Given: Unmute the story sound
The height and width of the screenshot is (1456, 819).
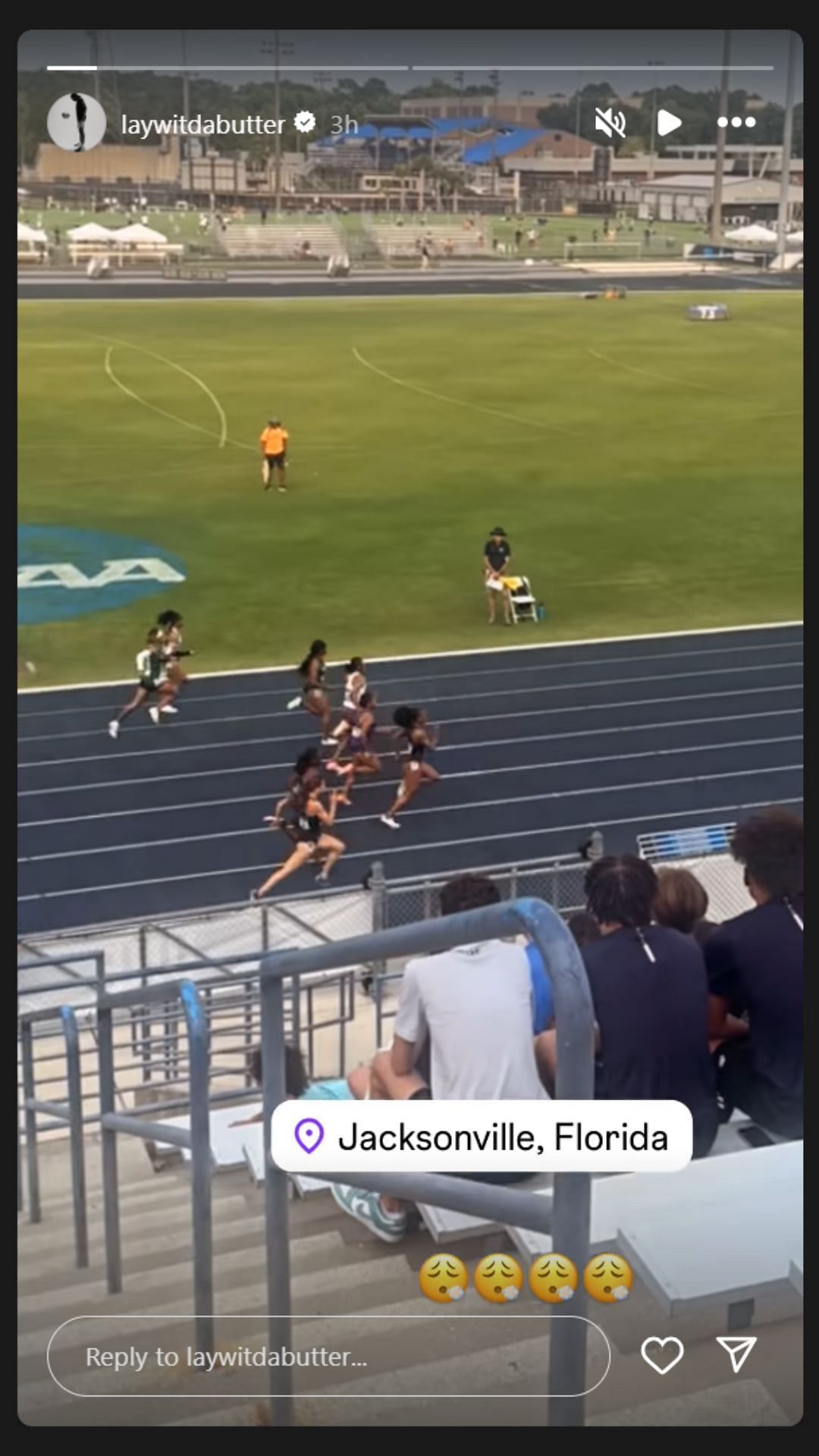Looking at the screenshot, I should 610,122.
